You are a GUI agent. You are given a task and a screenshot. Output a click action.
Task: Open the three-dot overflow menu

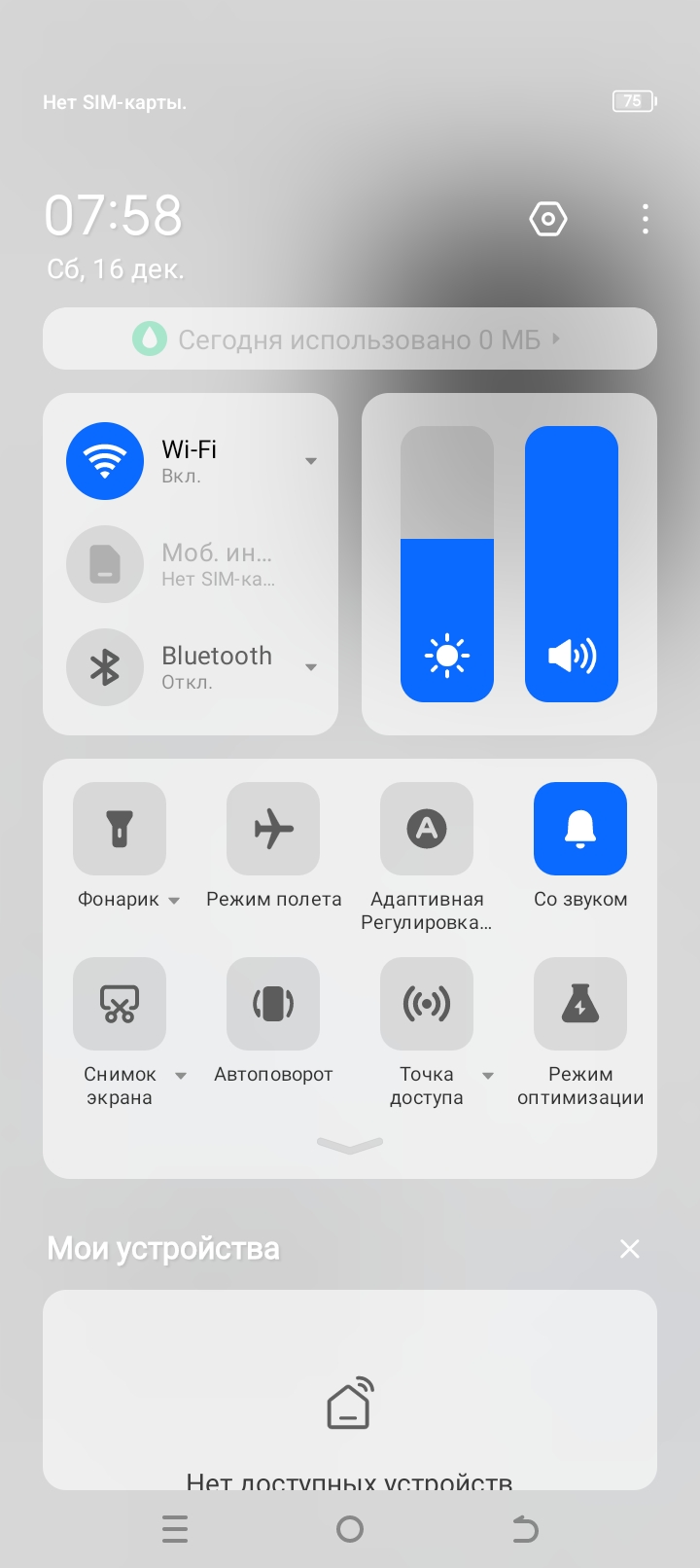tap(646, 219)
